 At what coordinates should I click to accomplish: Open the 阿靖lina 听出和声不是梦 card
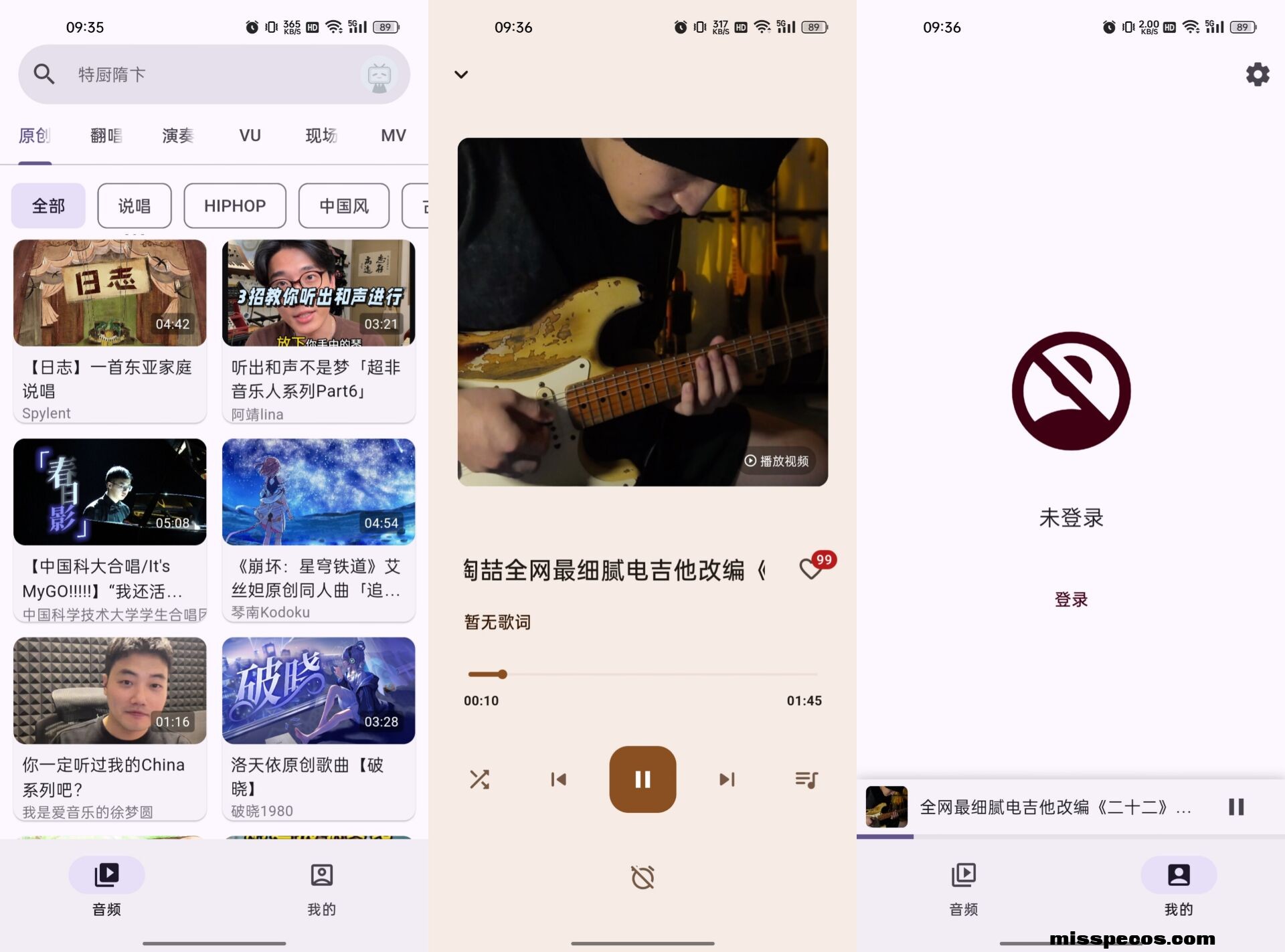click(319, 330)
